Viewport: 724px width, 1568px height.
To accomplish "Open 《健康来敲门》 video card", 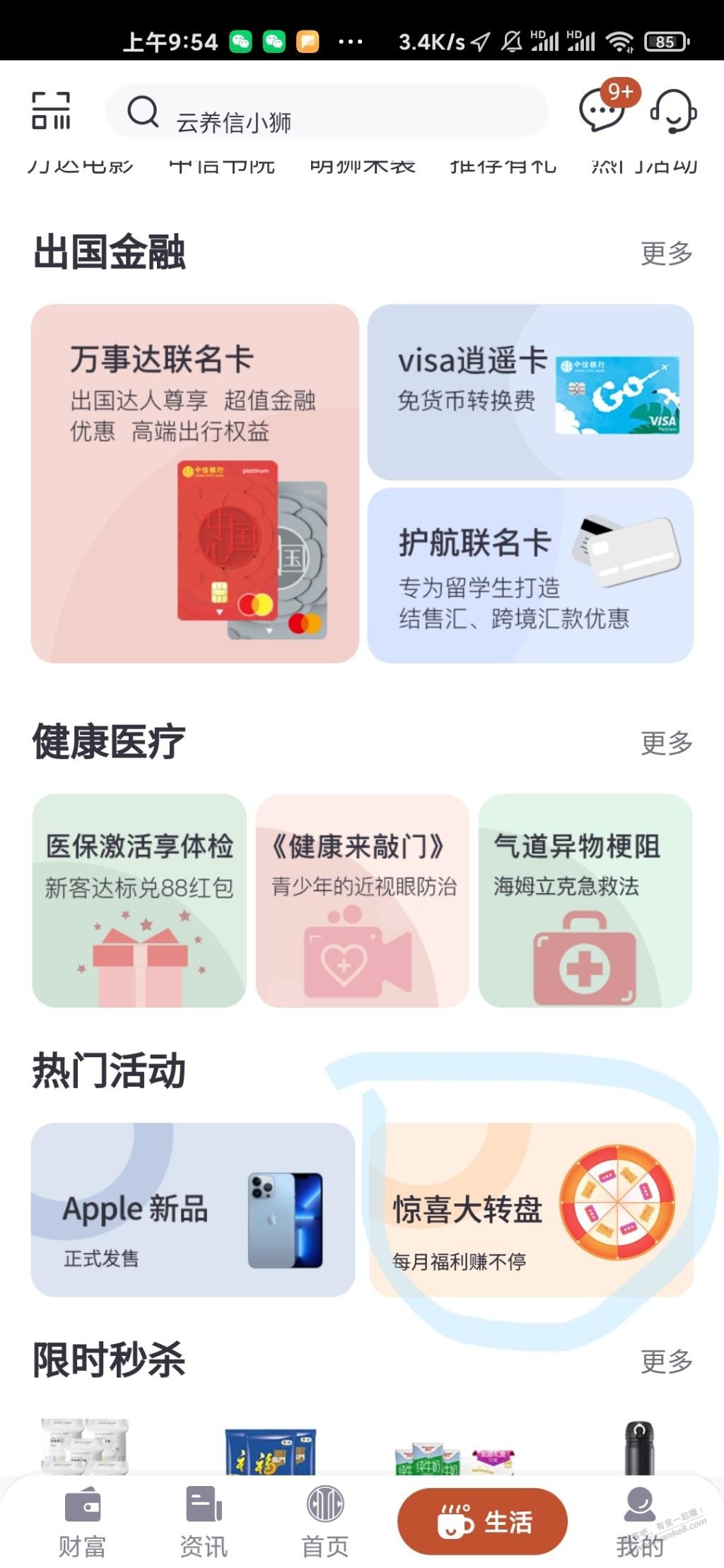I will click(x=363, y=900).
